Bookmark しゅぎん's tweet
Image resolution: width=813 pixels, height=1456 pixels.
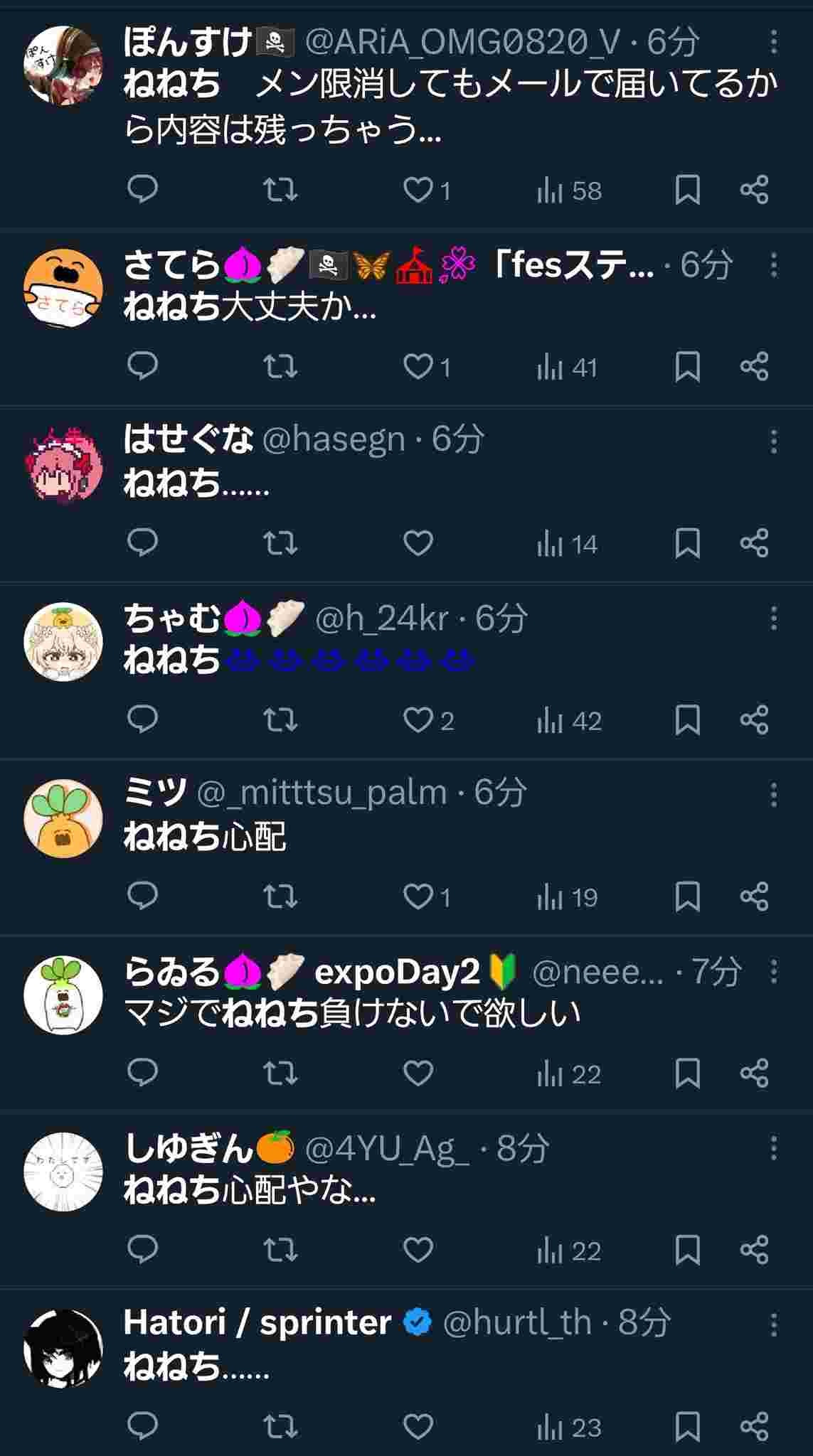pos(687,1250)
